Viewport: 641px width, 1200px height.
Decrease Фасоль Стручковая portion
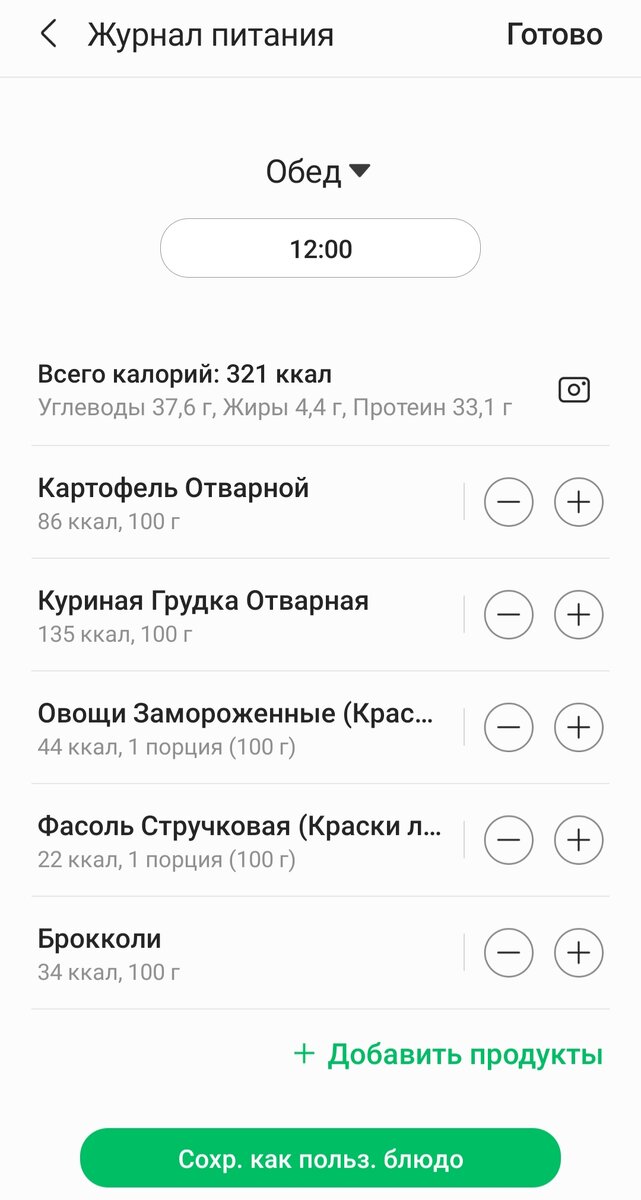(x=509, y=840)
